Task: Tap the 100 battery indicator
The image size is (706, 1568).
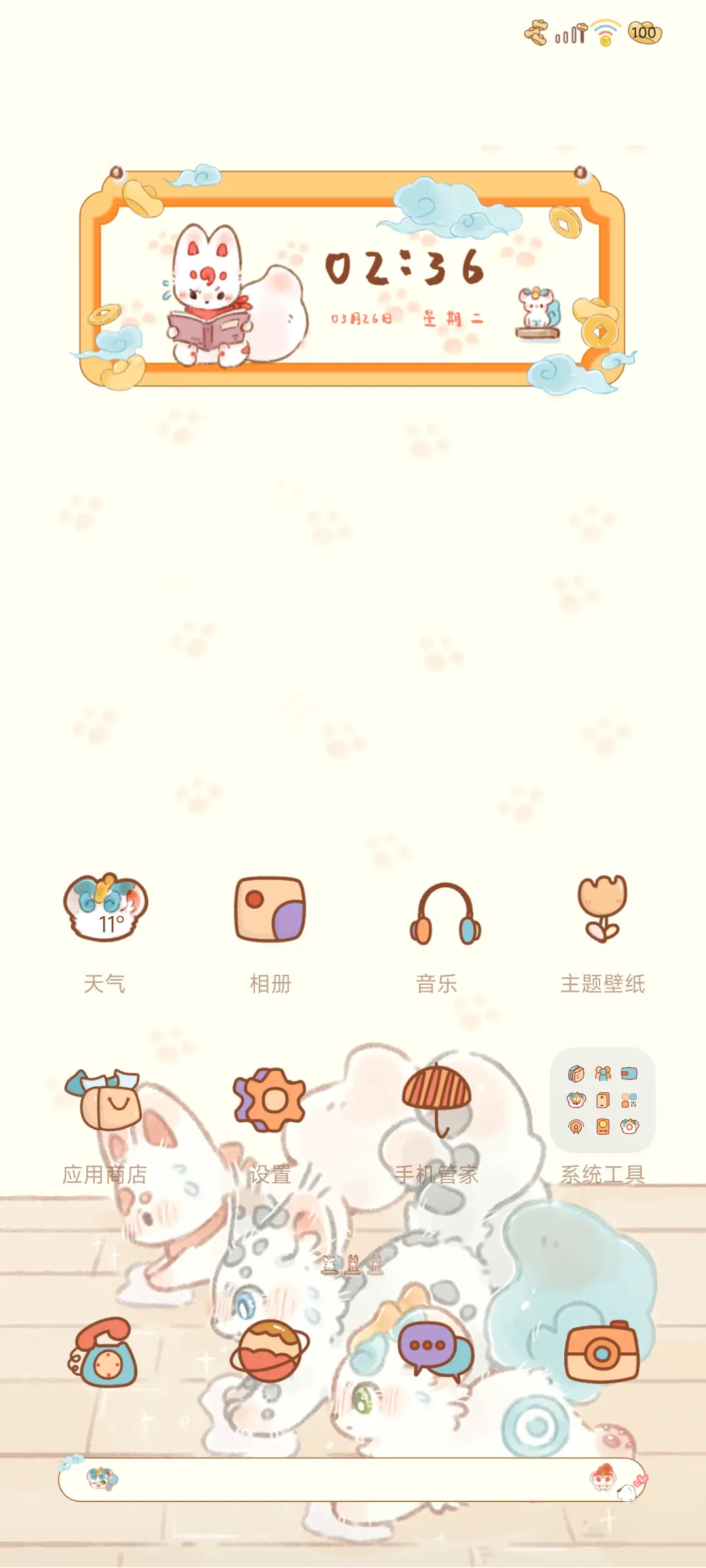Action: (643, 34)
